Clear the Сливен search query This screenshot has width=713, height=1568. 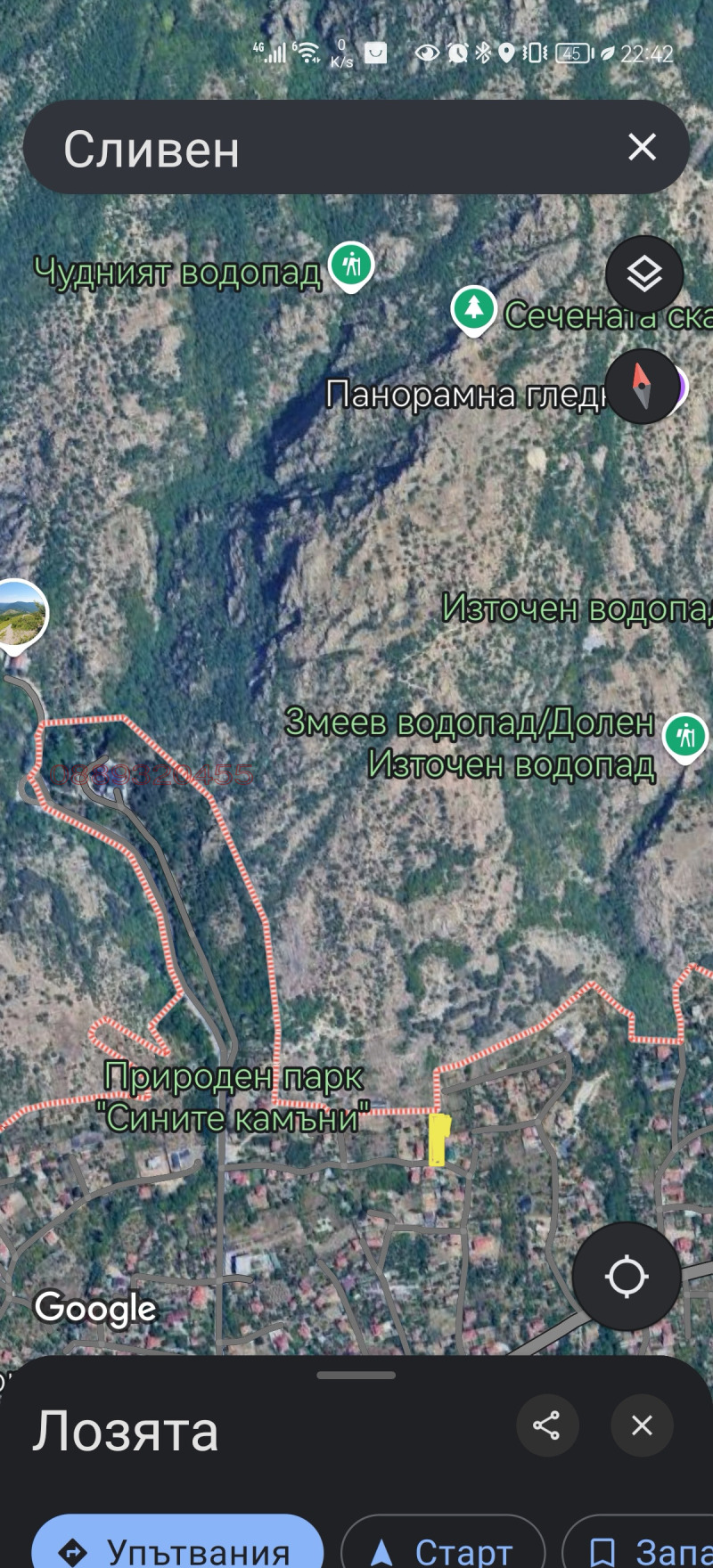point(642,148)
